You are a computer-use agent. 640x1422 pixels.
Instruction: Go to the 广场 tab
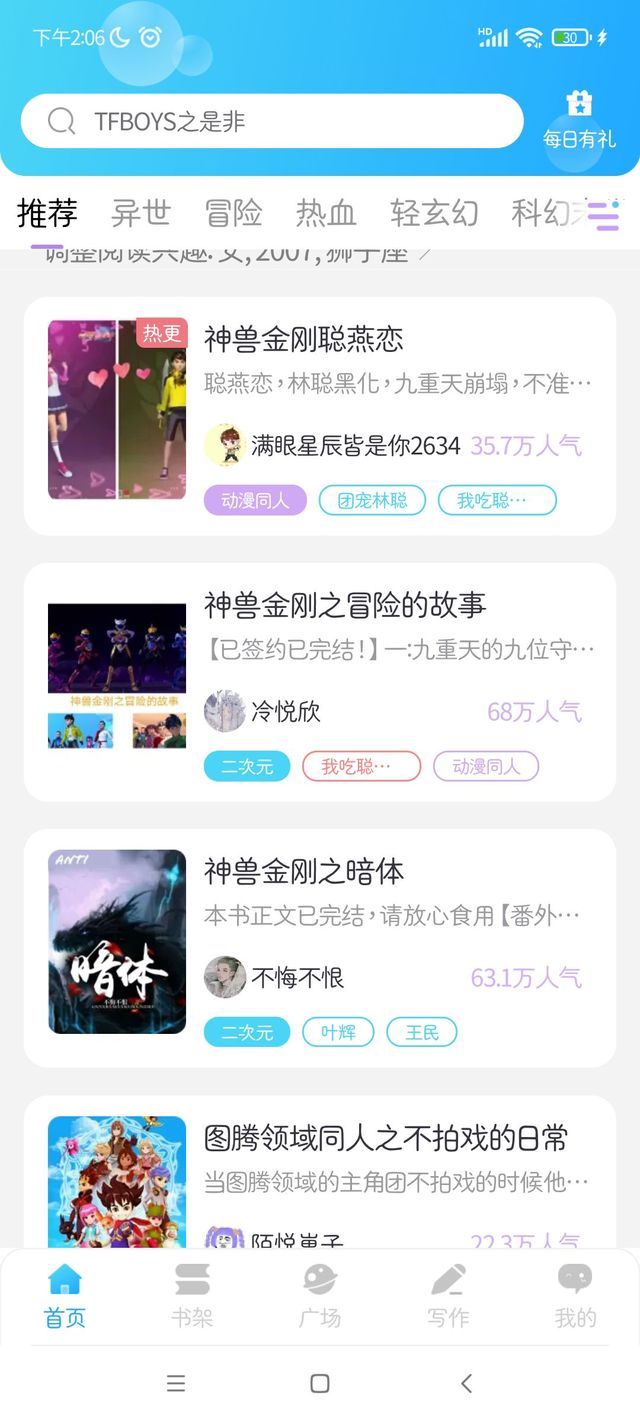tap(320, 1295)
